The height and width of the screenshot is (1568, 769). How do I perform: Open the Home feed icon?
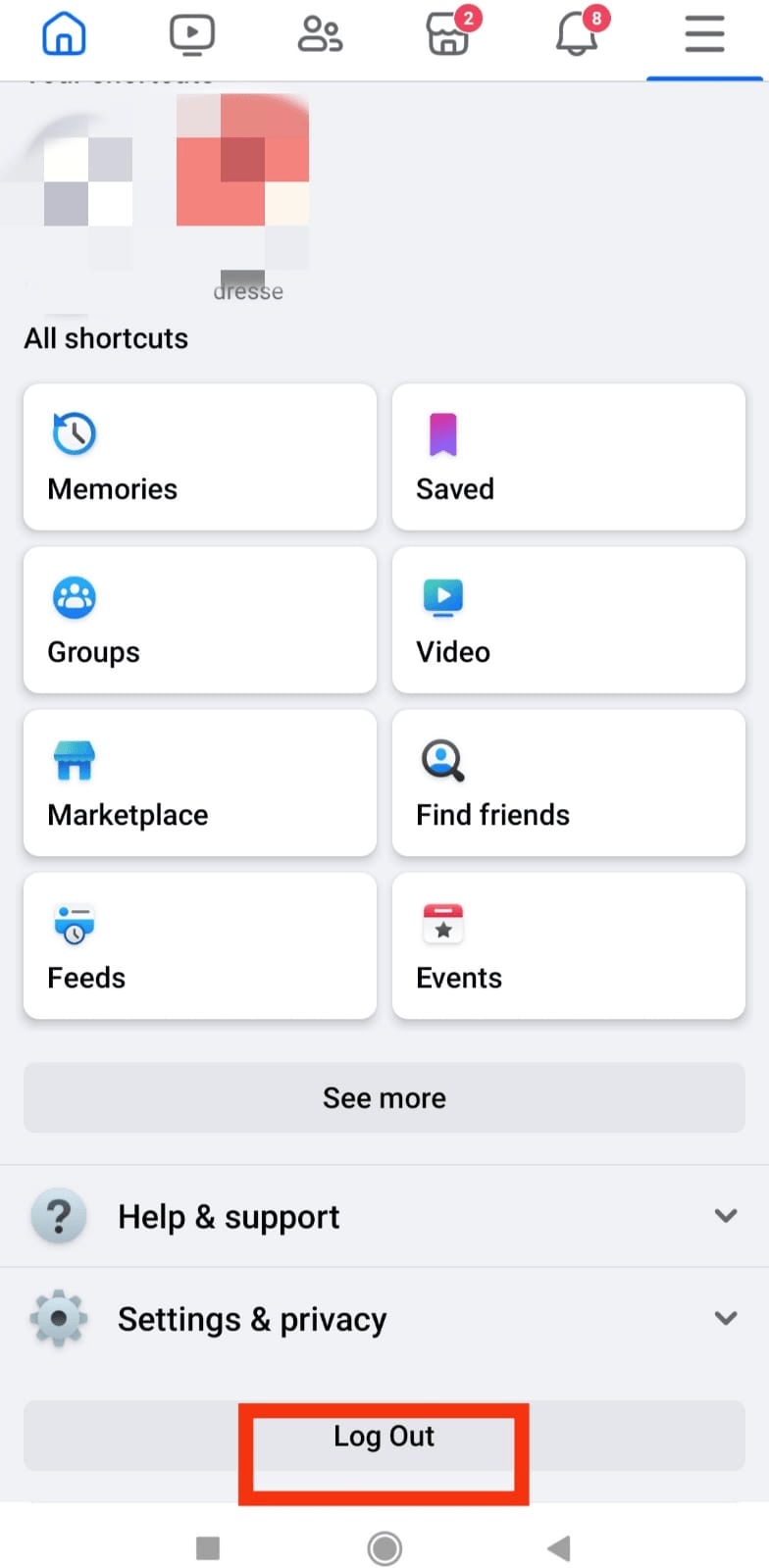pos(64,33)
